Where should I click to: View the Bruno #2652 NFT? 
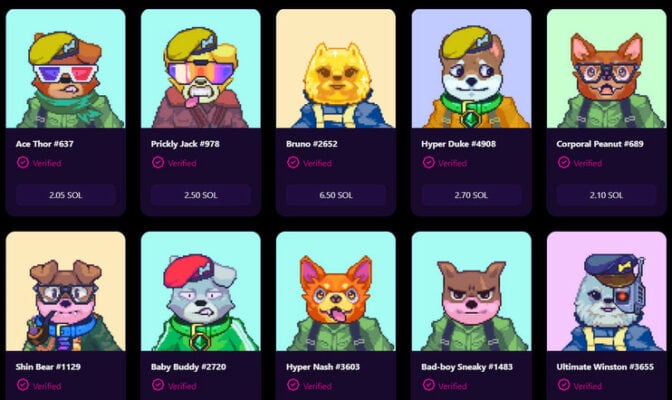[x=335, y=70]
